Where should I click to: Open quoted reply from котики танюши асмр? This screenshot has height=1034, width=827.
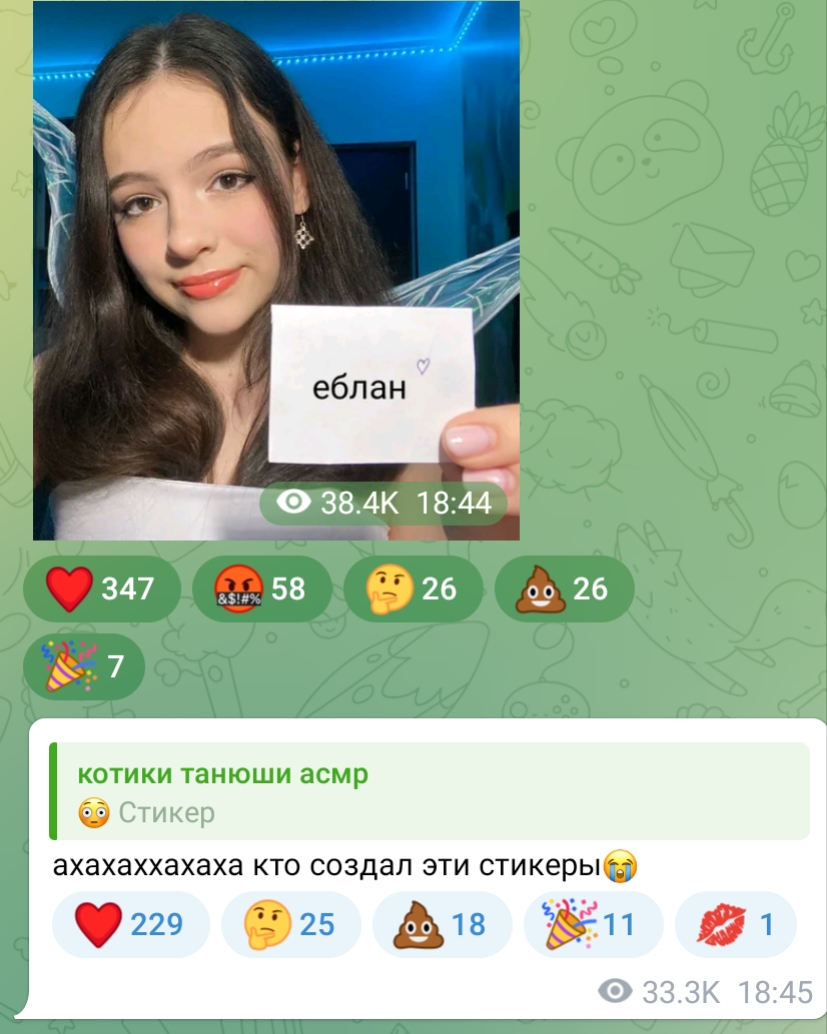click(430, 792)
